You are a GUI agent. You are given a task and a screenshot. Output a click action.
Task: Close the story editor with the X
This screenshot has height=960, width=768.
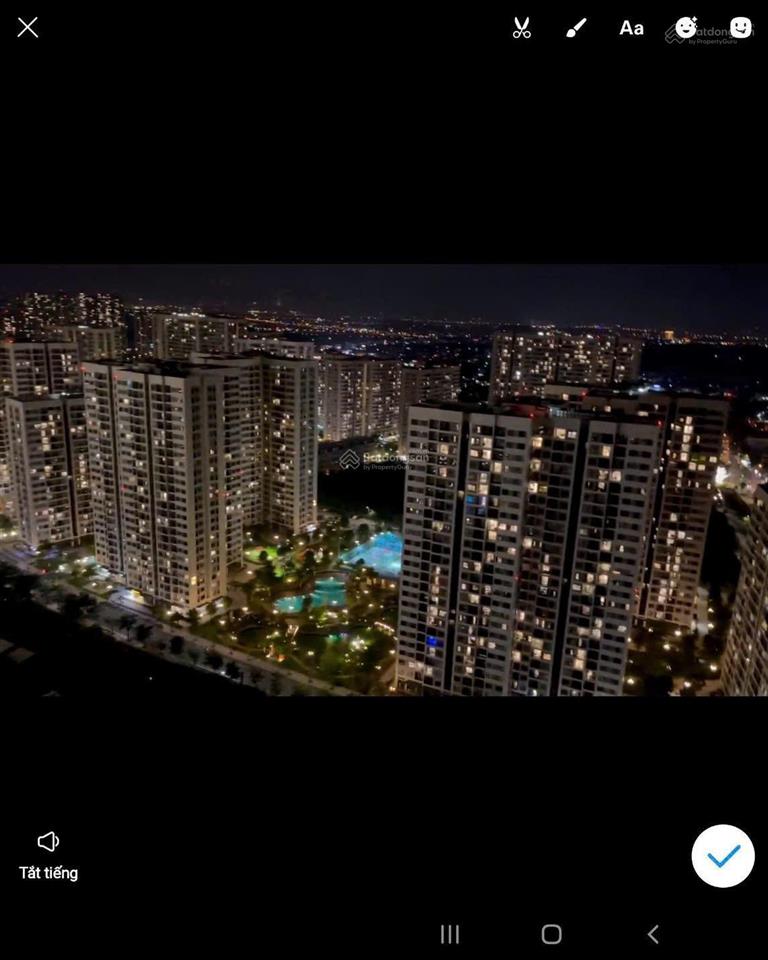pyautogui.click(x=27, y=26)
